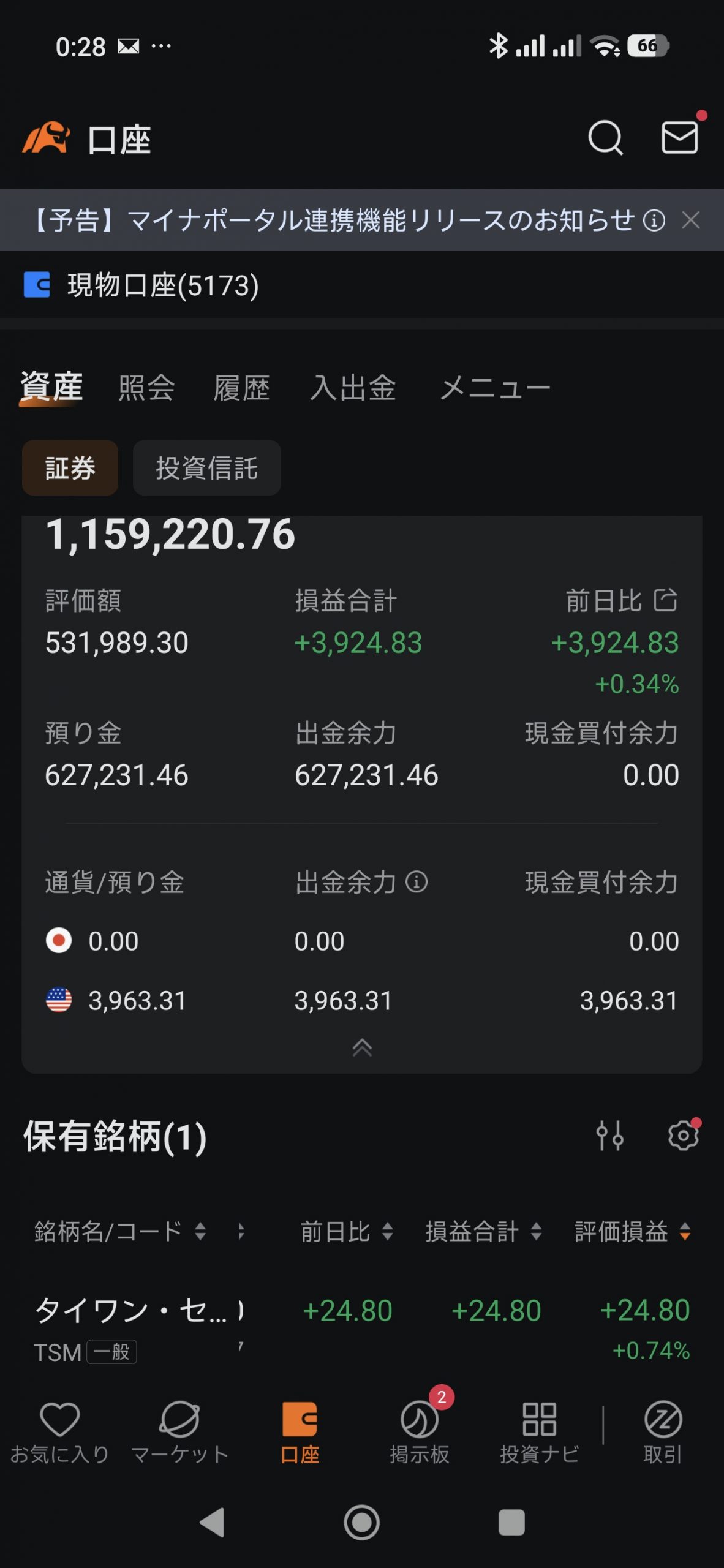Open holdings display settings gear
This screenshot has height=1568, width=724.
click(683, 1136)
